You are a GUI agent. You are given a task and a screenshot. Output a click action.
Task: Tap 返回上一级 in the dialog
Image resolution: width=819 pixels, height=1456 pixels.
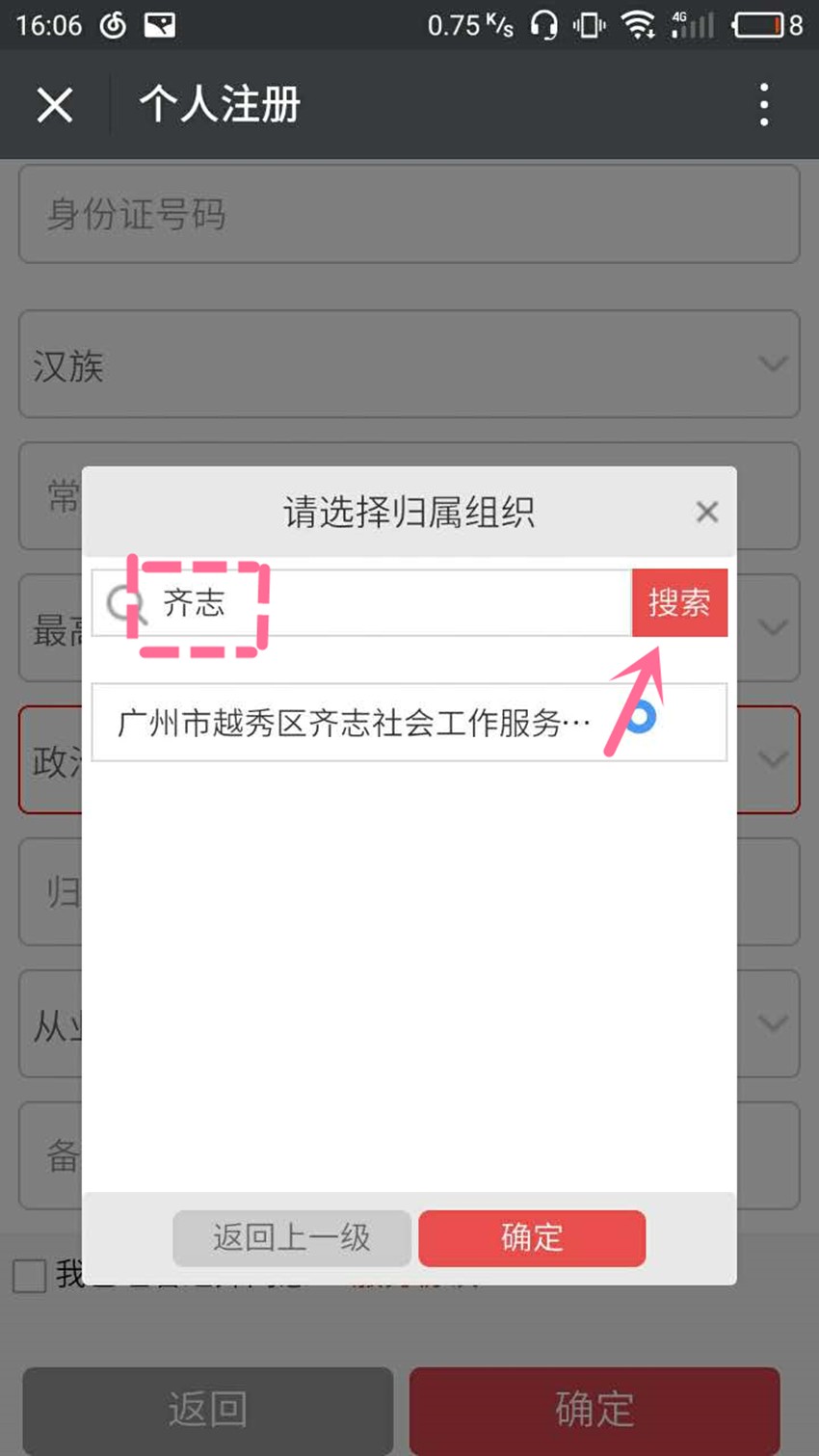pos(291,1237)
